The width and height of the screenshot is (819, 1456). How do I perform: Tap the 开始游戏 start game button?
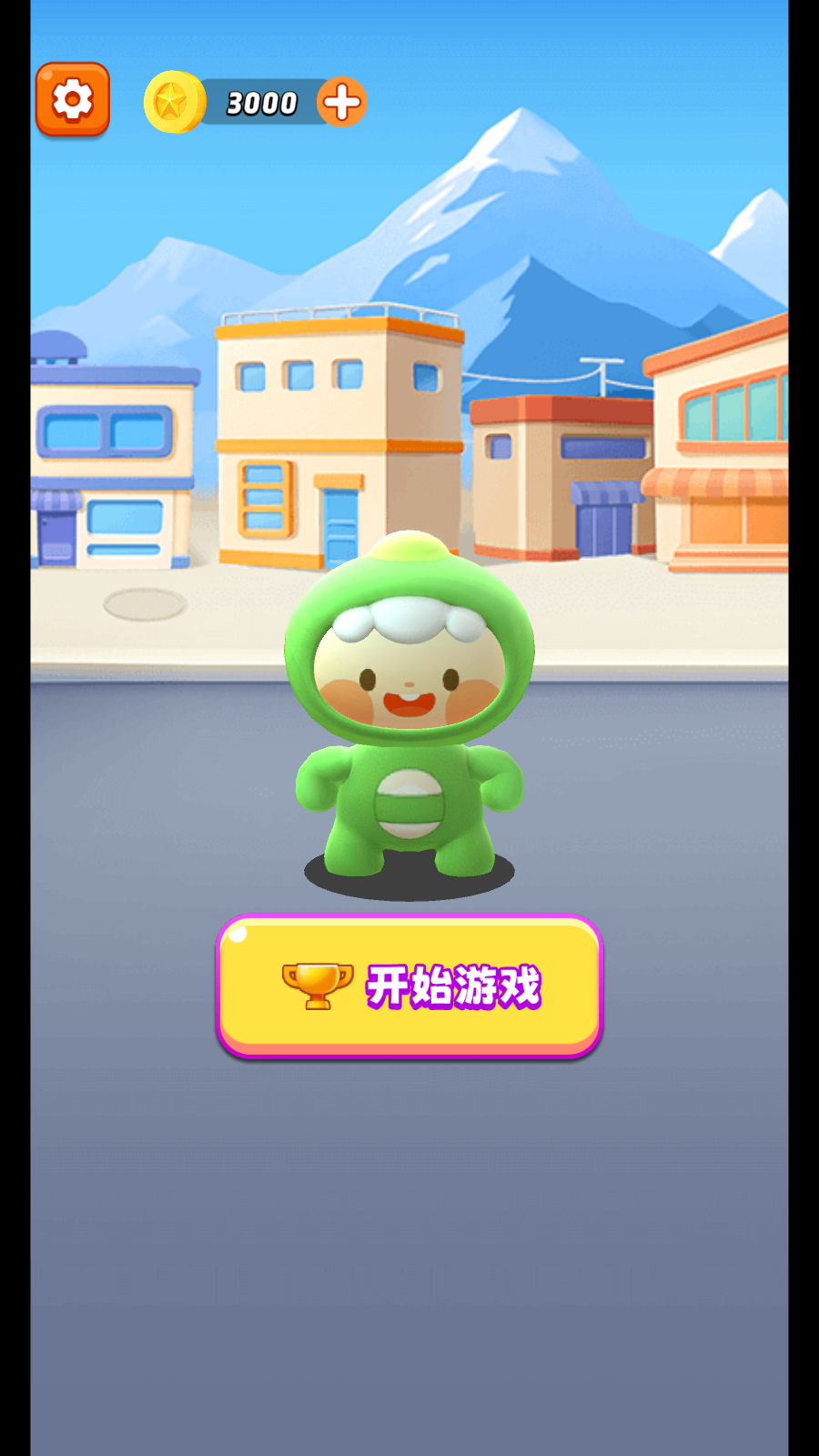coord(409,986)
